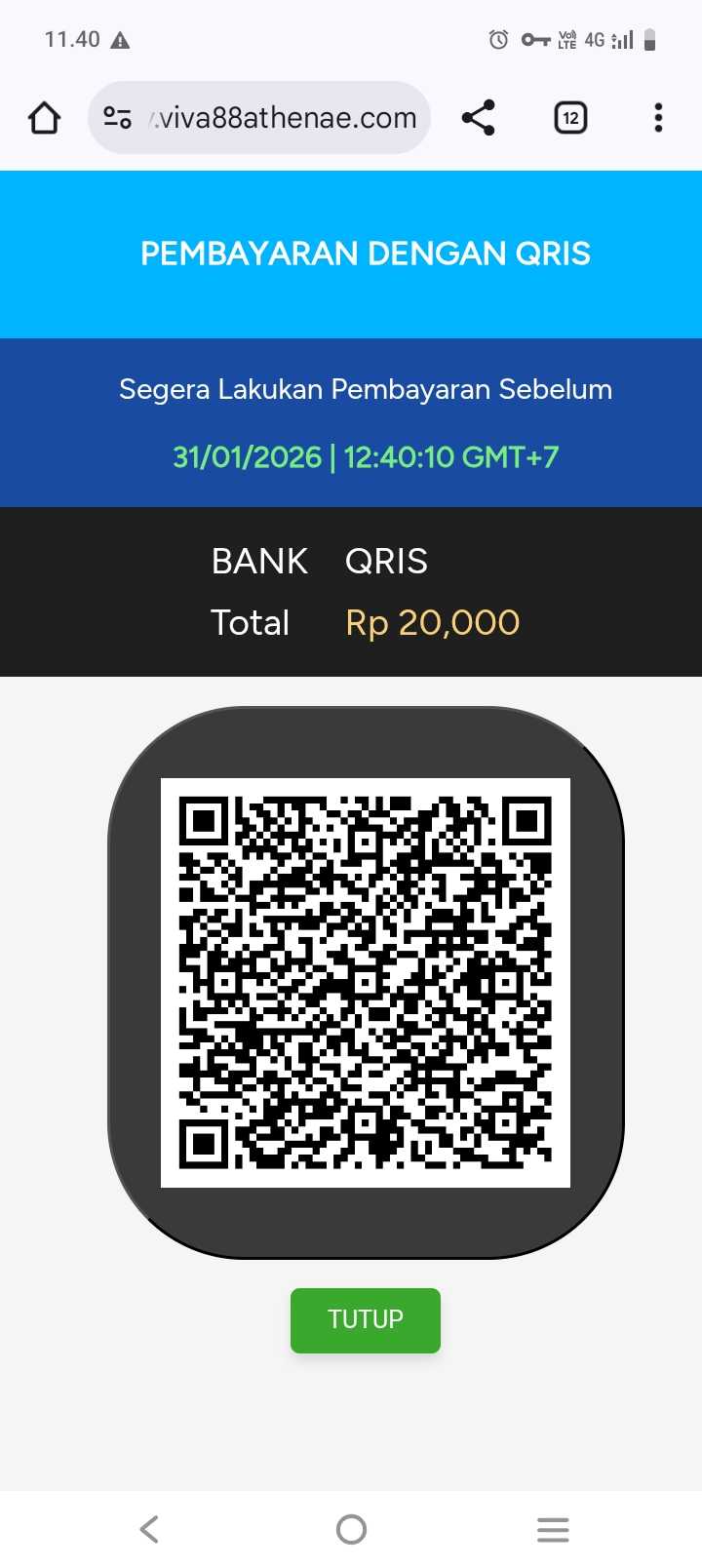Screen dimensions: 702x1568
Task: Open site settings icon in address bar
Action: (x=118, y=118)
